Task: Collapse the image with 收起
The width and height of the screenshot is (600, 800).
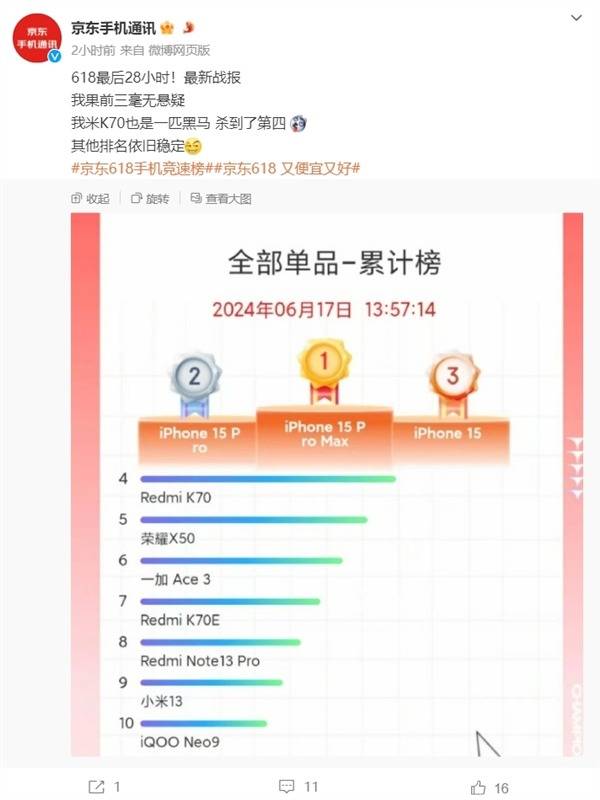Action: point(90,199)
